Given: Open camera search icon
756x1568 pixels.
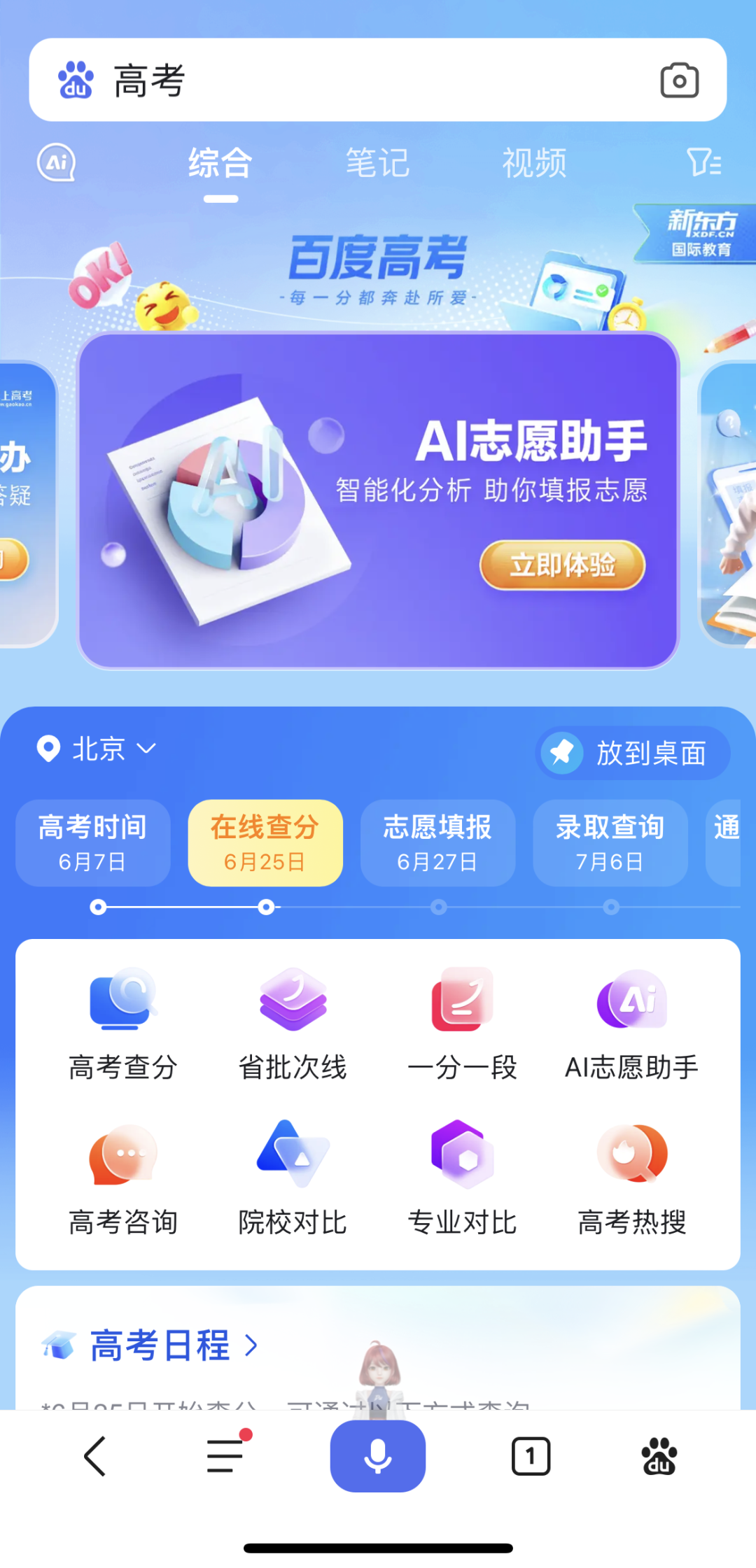Looking at the screenshot, I should tap(679, 80).
